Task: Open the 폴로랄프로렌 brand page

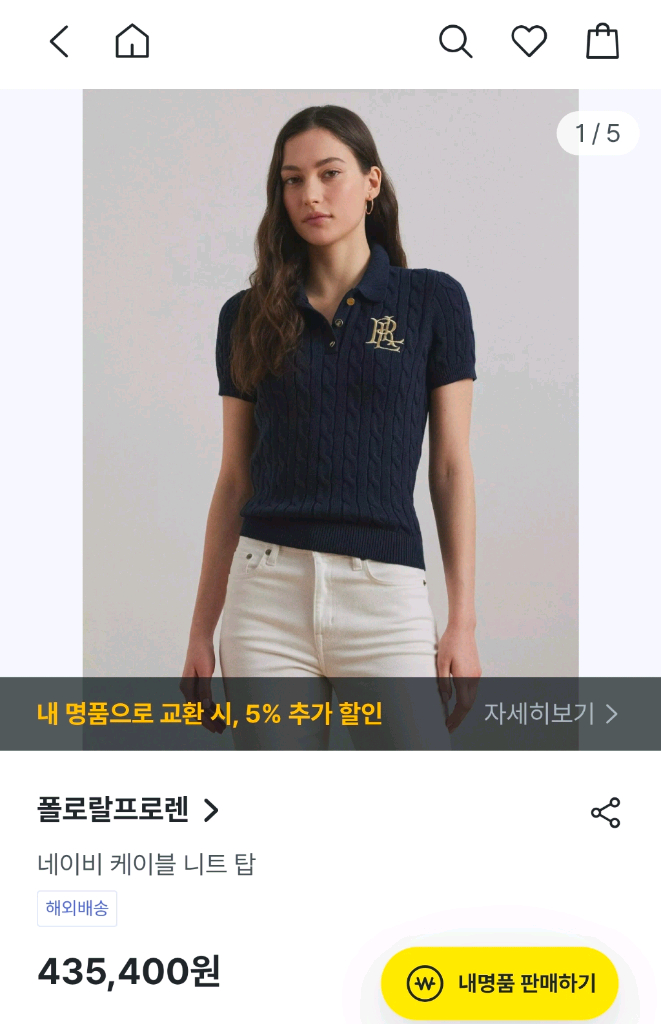Action: tap(128, 810)
